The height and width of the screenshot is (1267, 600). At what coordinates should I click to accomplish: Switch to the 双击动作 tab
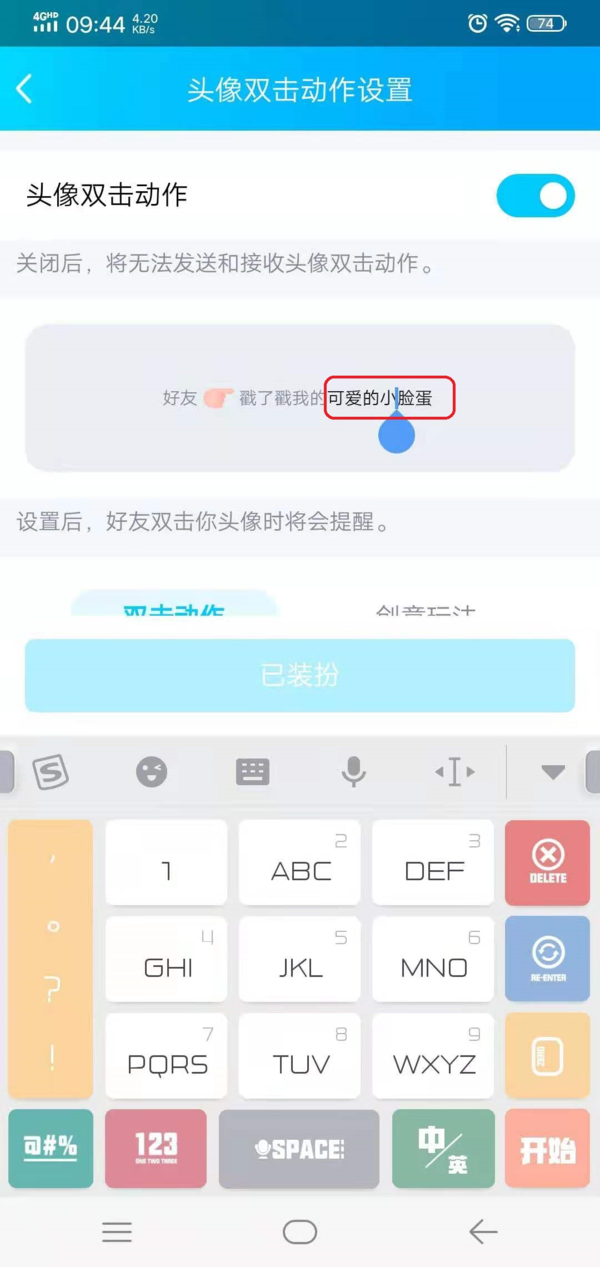click(173, 609)
